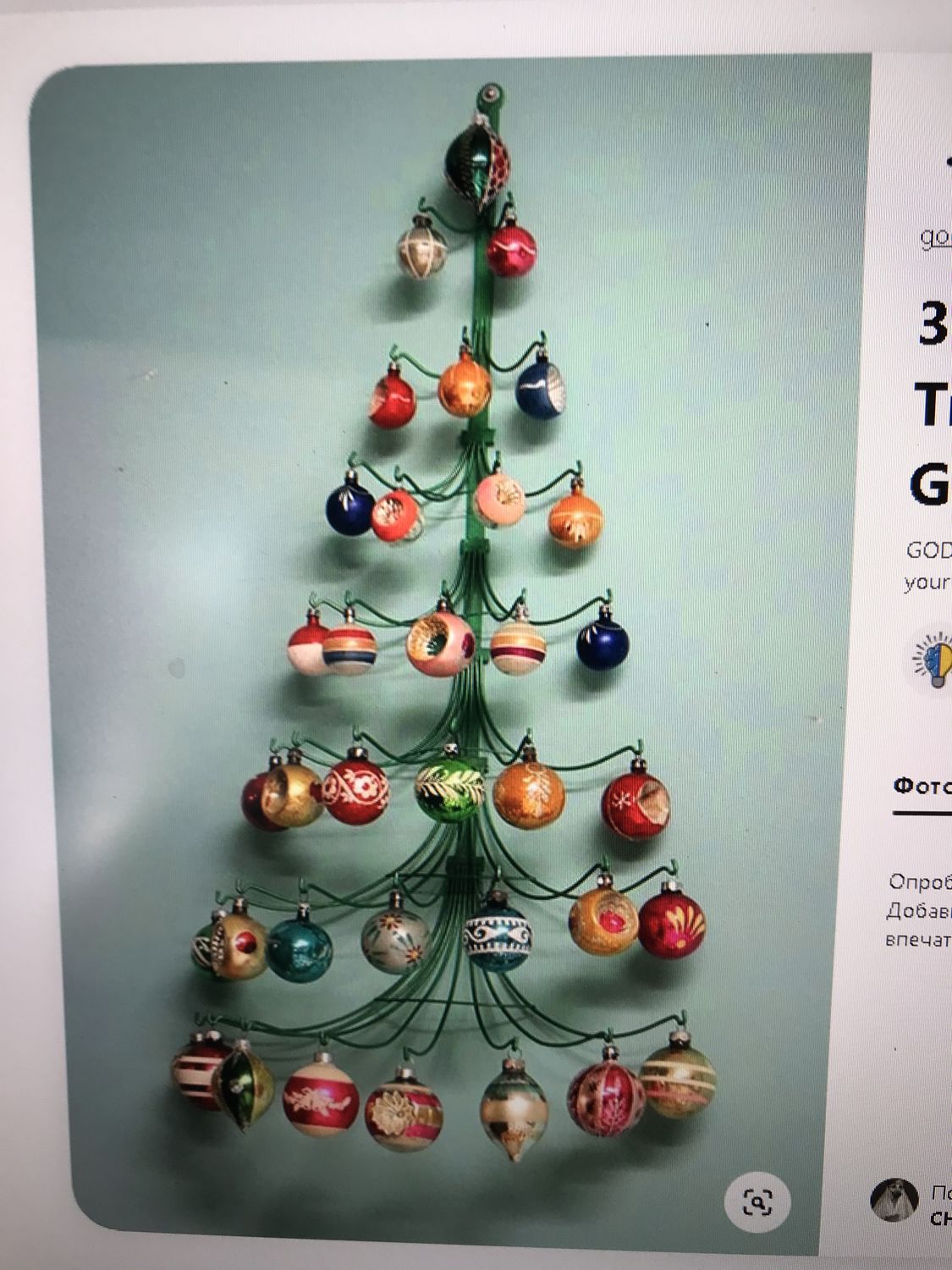Open the pin author's profile avatar

tap(894, 1199)
